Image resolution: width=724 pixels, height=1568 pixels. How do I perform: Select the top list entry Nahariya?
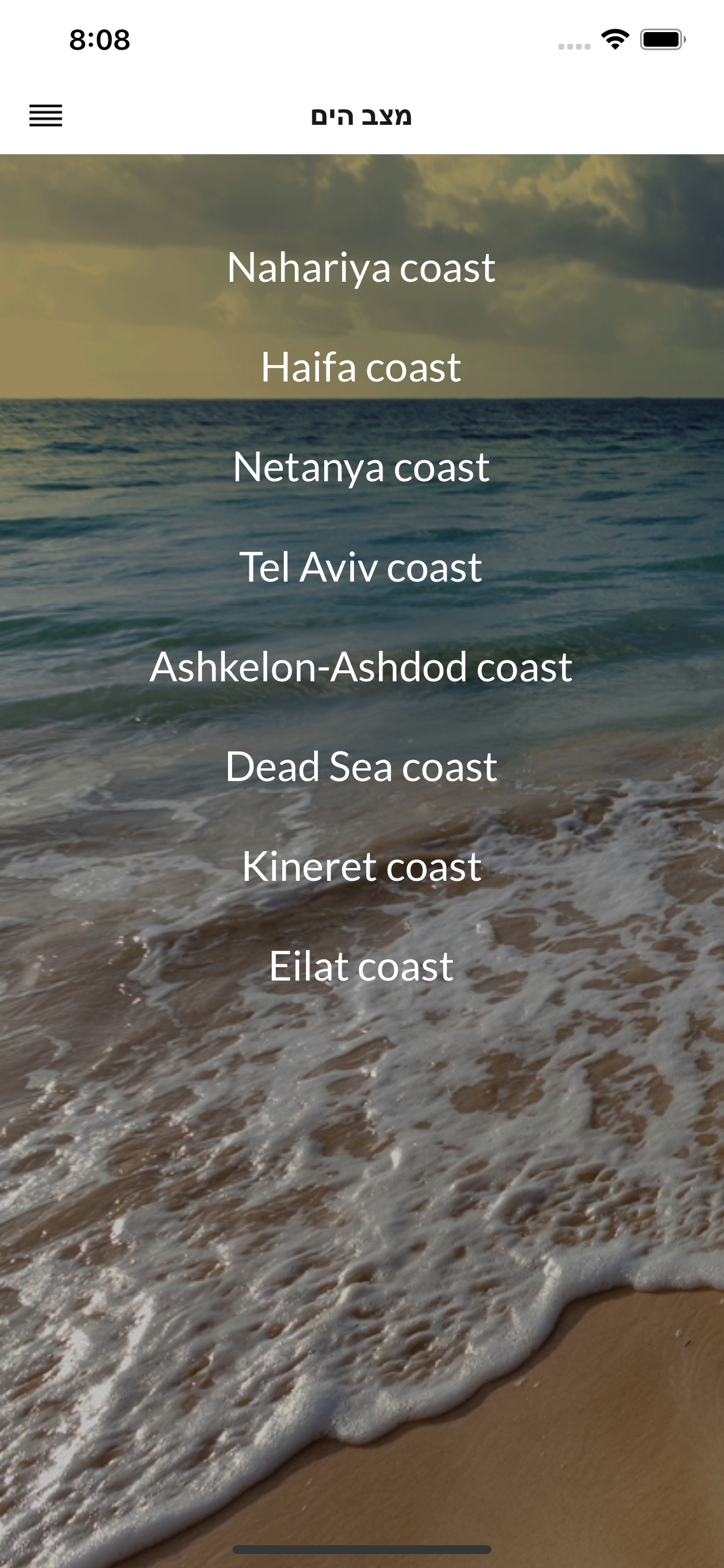361,266
